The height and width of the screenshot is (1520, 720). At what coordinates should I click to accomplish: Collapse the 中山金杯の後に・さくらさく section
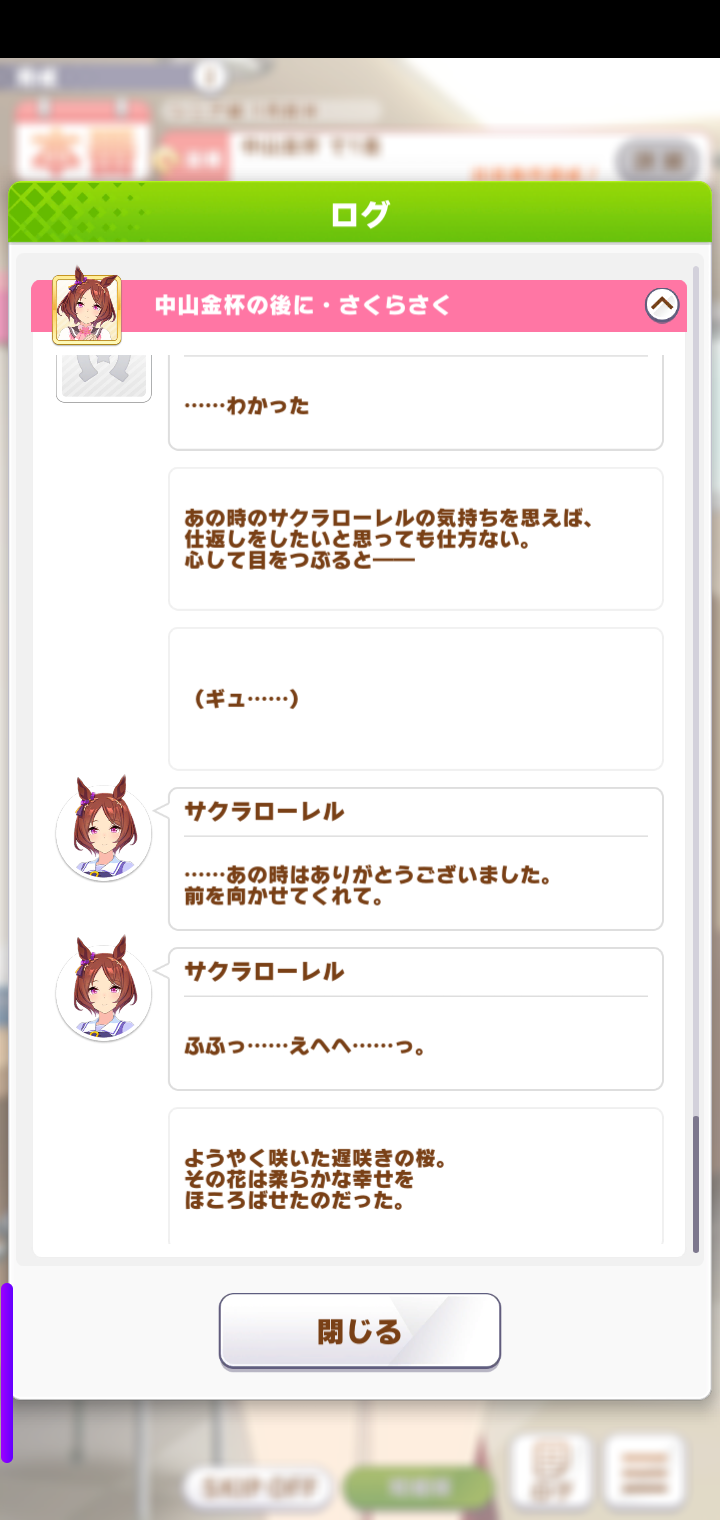coord(661,305)
